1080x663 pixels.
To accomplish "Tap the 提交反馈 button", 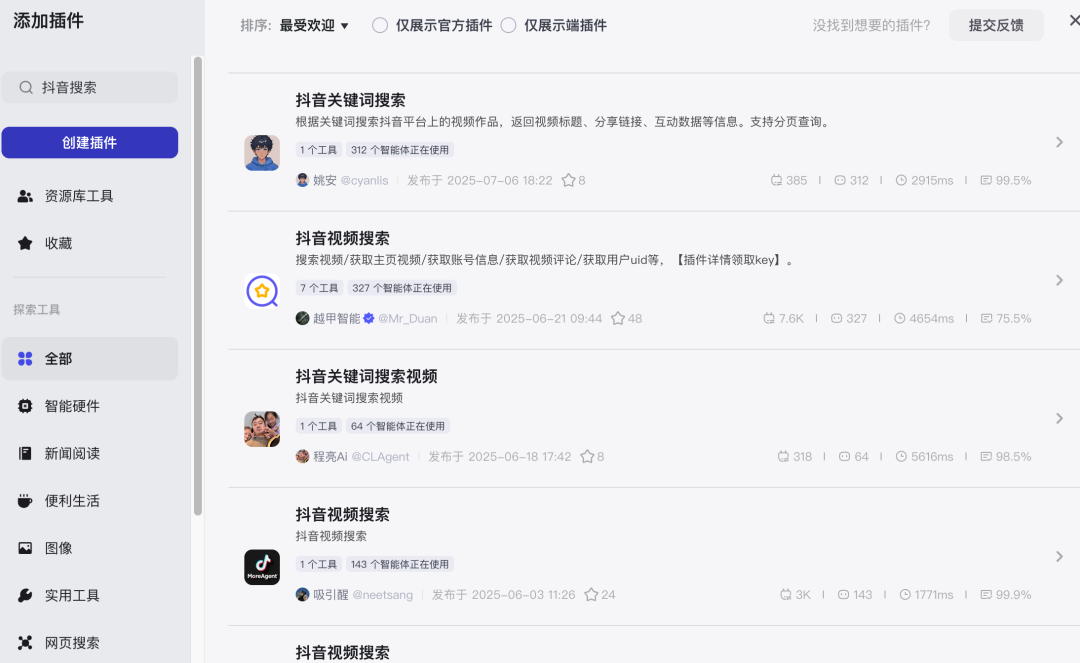I will click(996, 26).
